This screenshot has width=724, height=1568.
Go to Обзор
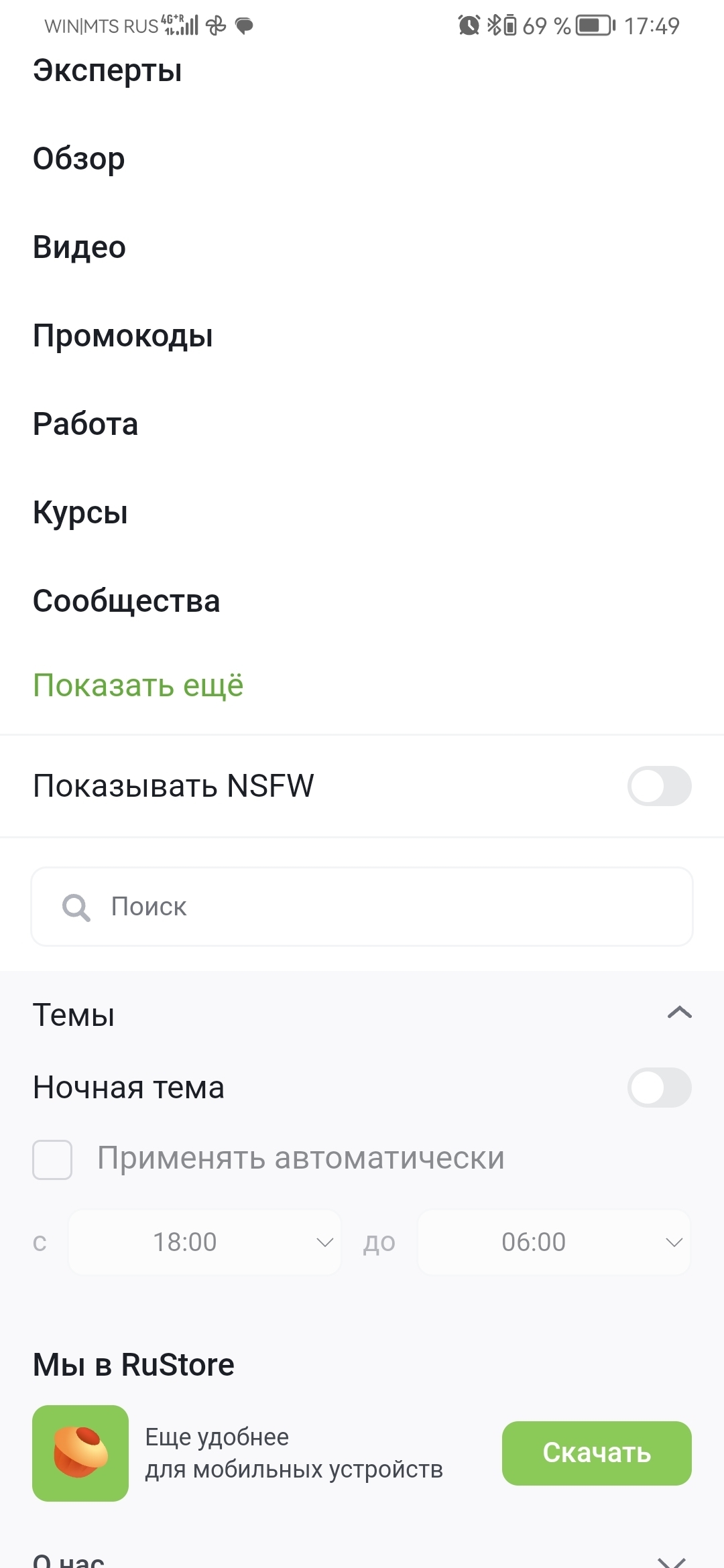tap(79, 159)
